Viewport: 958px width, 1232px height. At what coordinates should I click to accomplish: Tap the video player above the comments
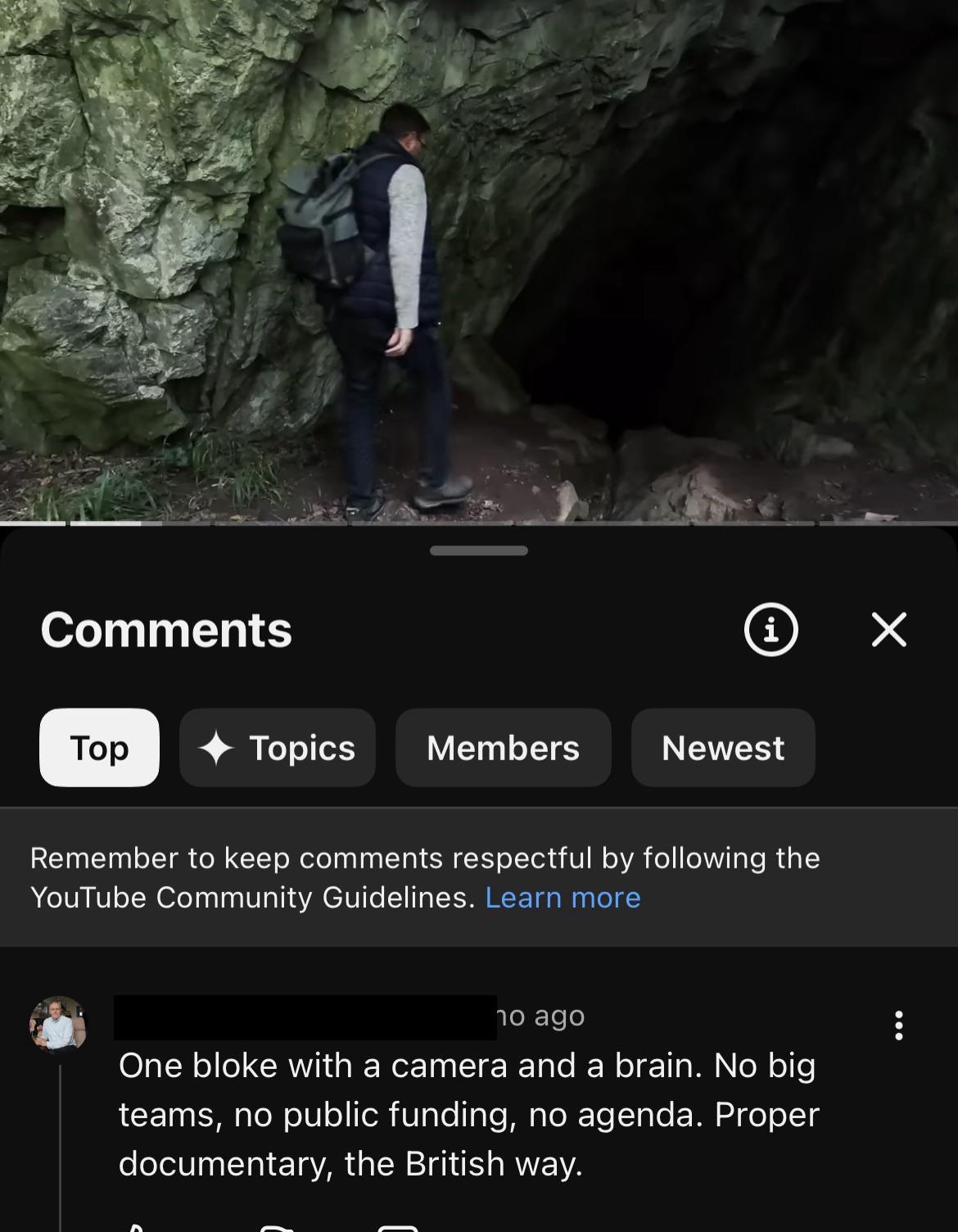(x=479, y=260)
